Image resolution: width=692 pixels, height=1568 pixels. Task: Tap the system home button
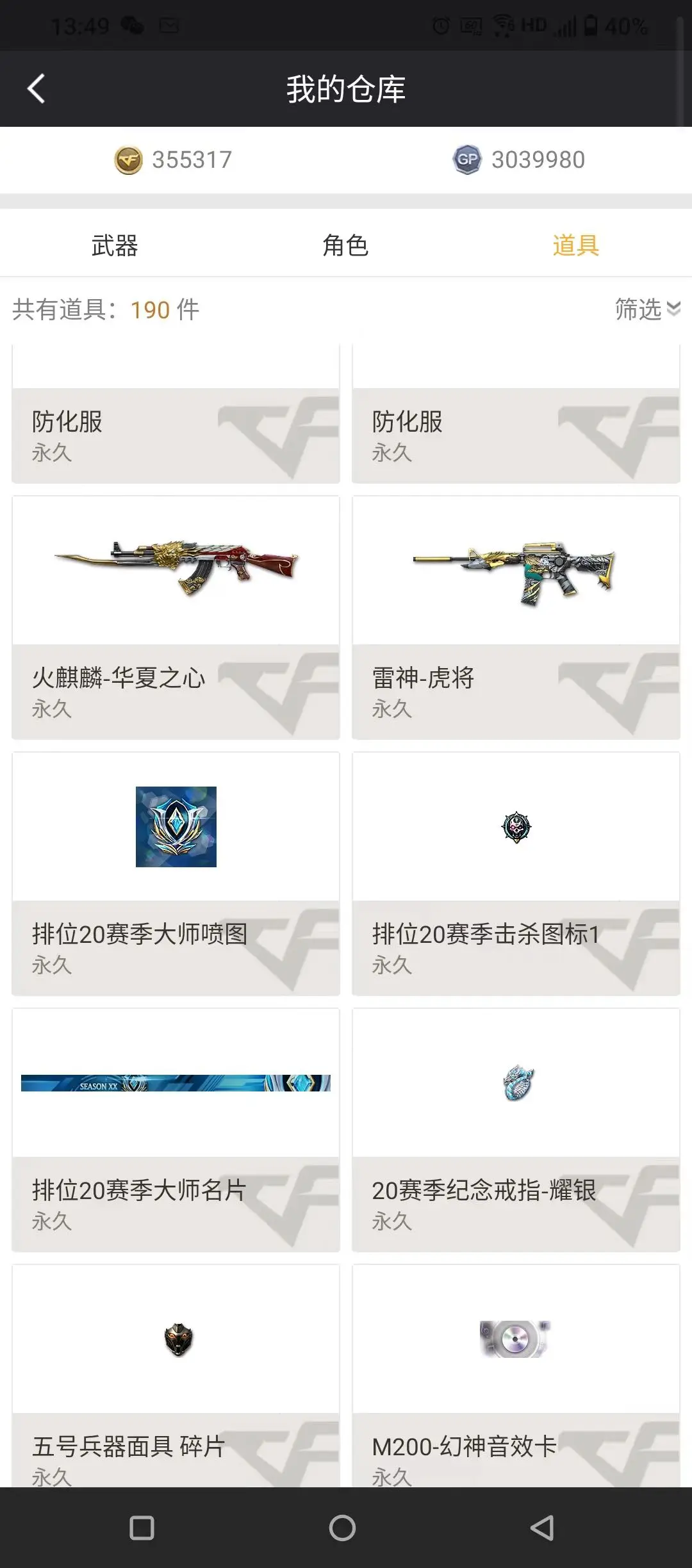pyautogui.click(x=342, y=1528)
